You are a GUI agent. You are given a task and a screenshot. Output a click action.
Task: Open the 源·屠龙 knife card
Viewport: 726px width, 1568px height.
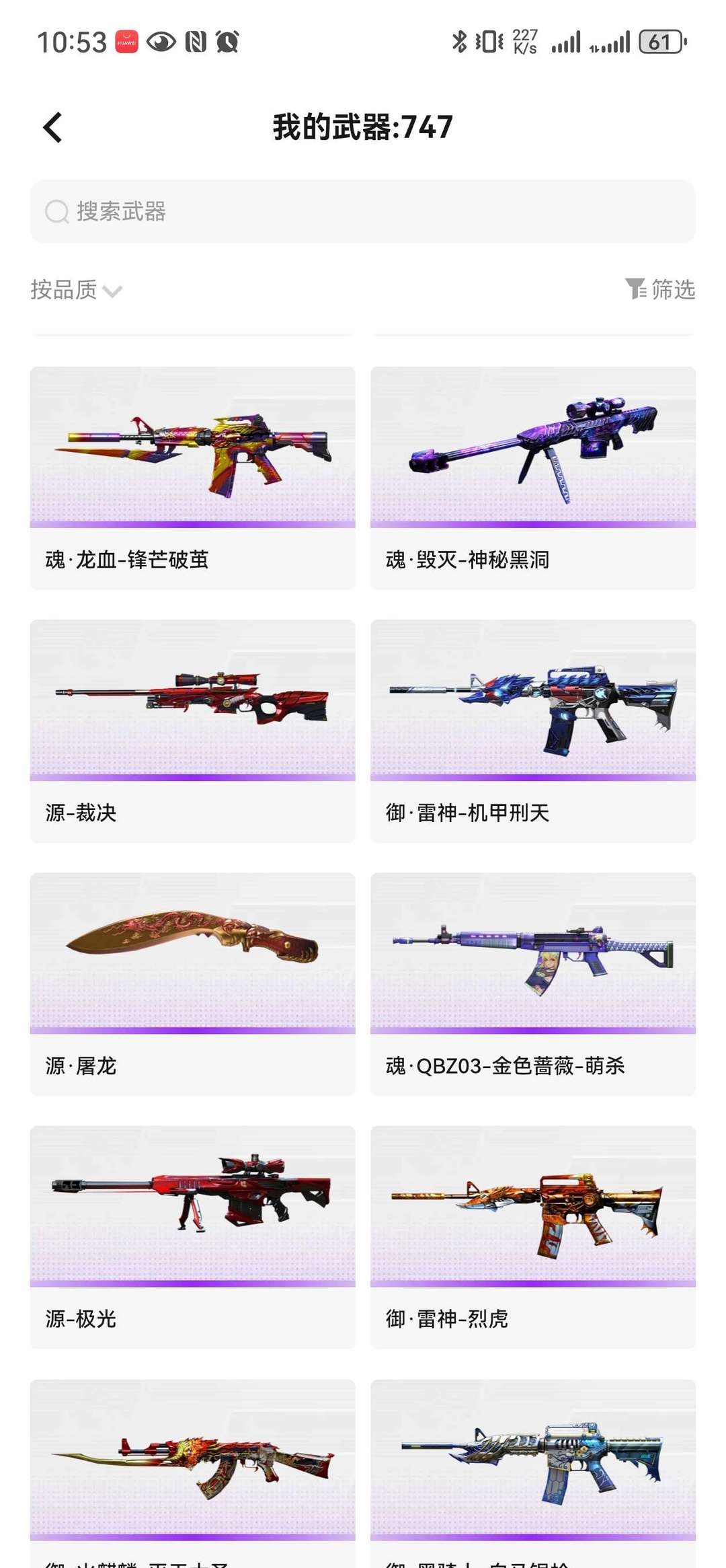pos(192,983)
